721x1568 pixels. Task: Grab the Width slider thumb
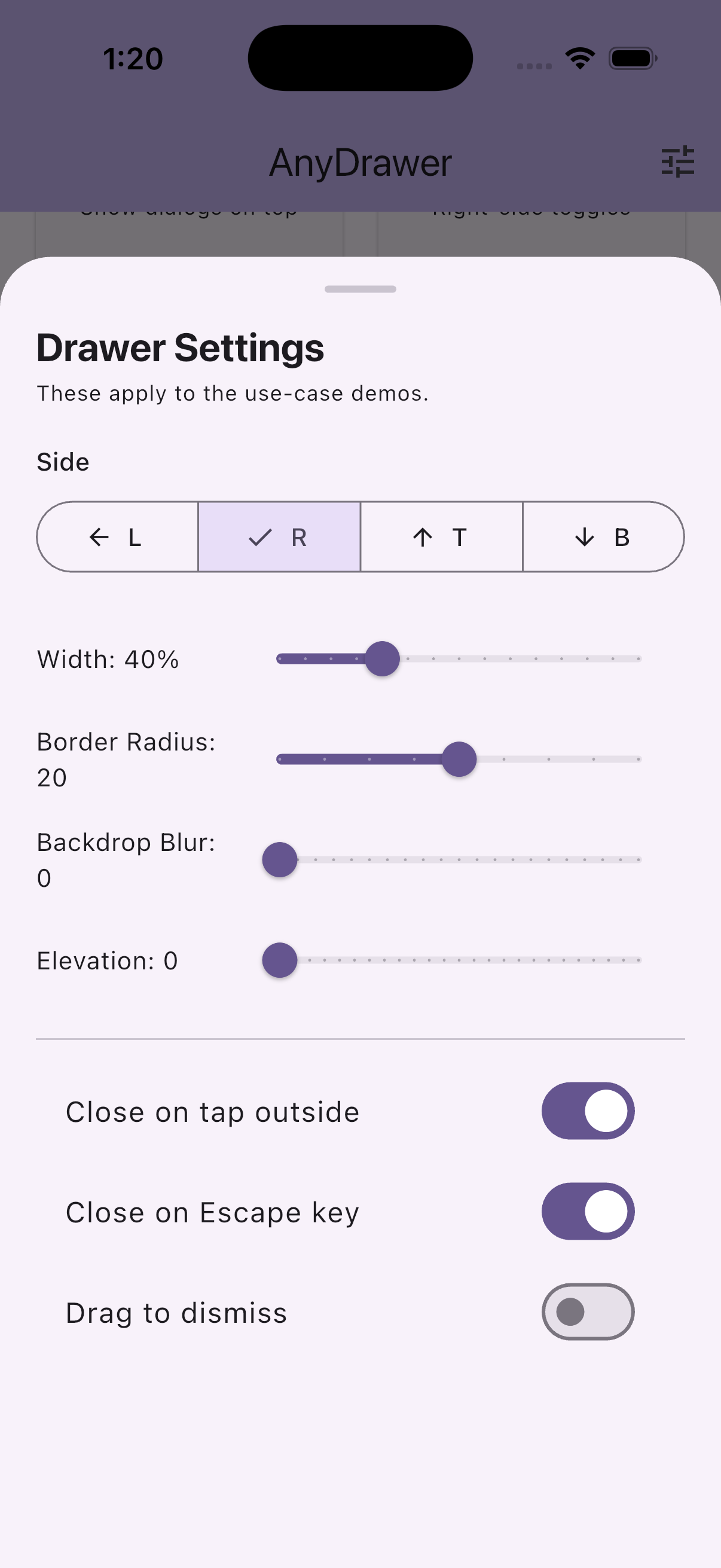tap(382, 658)
